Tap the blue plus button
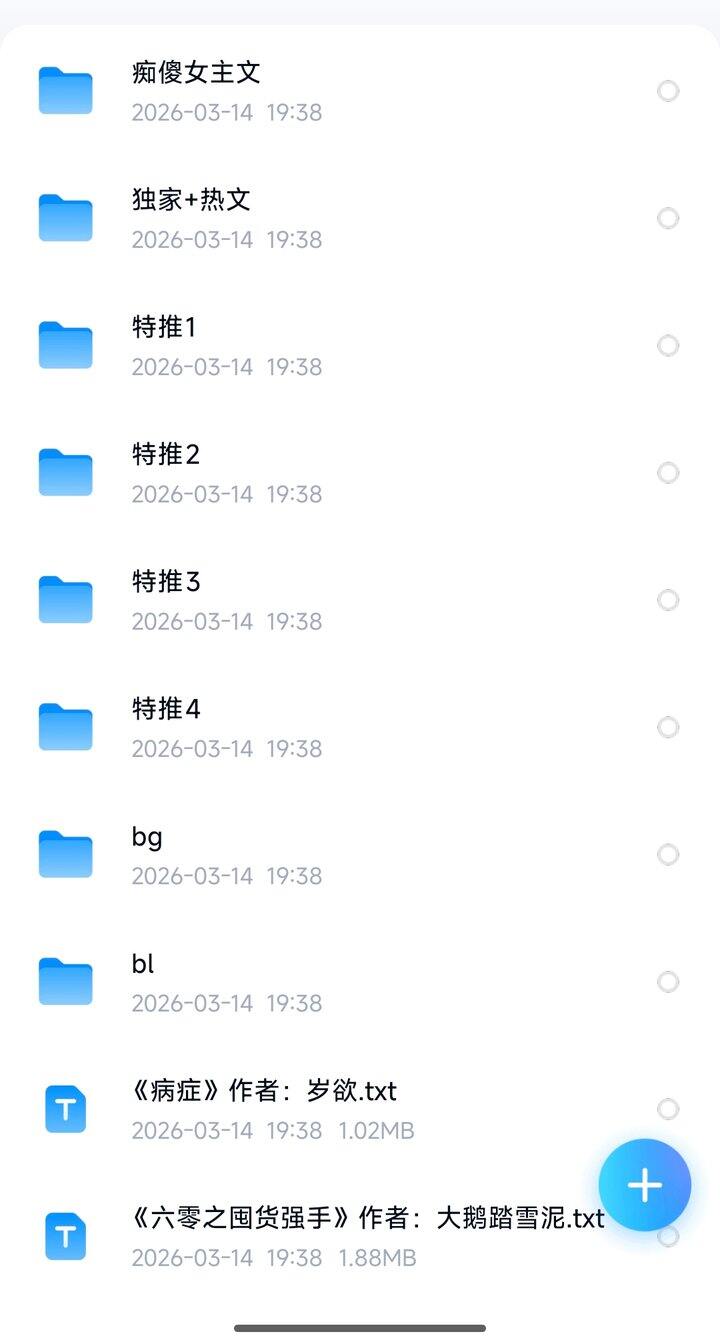The width and height of the screenshot is (720, 1344). (x=645, y=1184)
